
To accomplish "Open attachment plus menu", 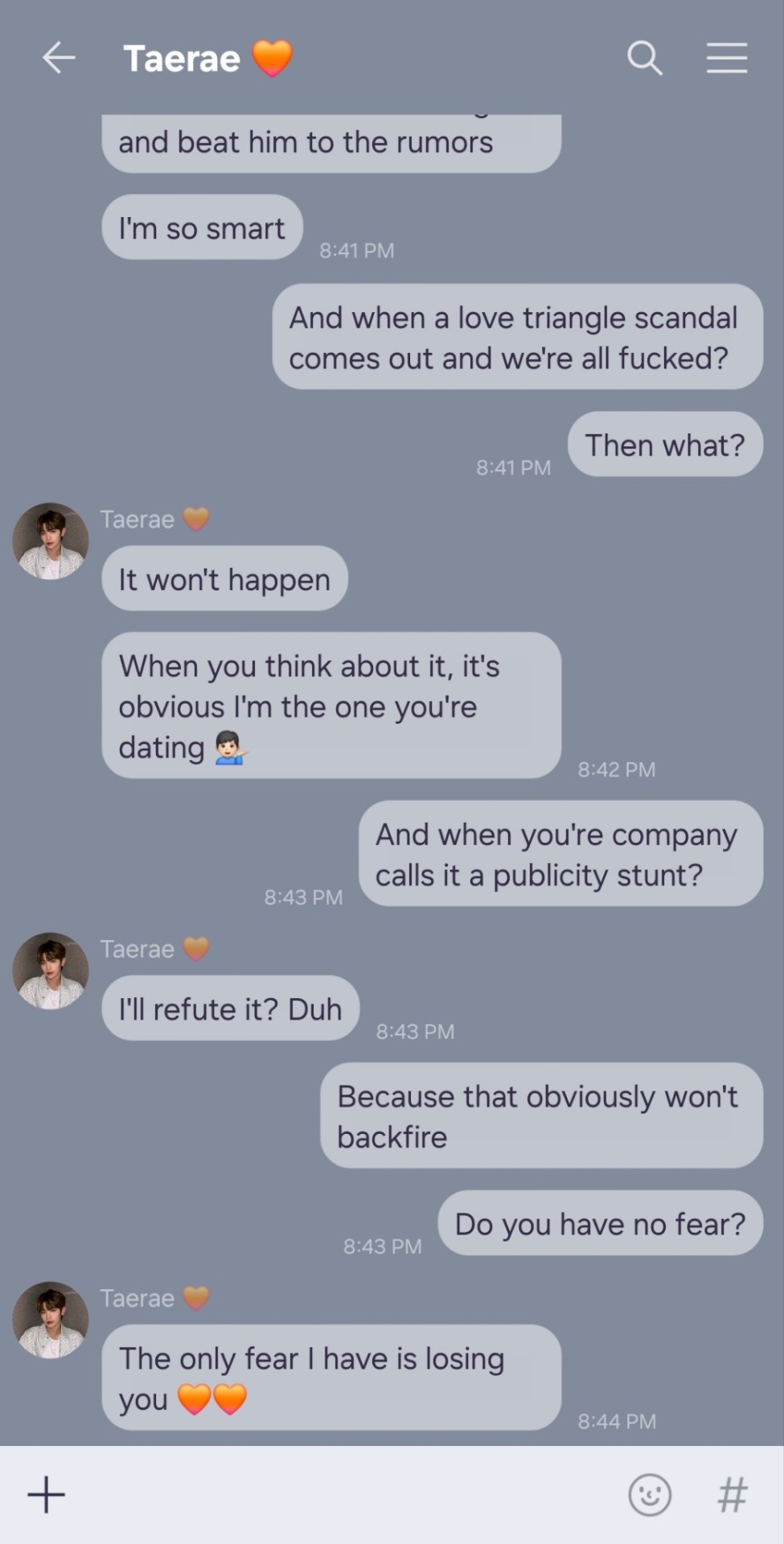I will (47, 1494).
